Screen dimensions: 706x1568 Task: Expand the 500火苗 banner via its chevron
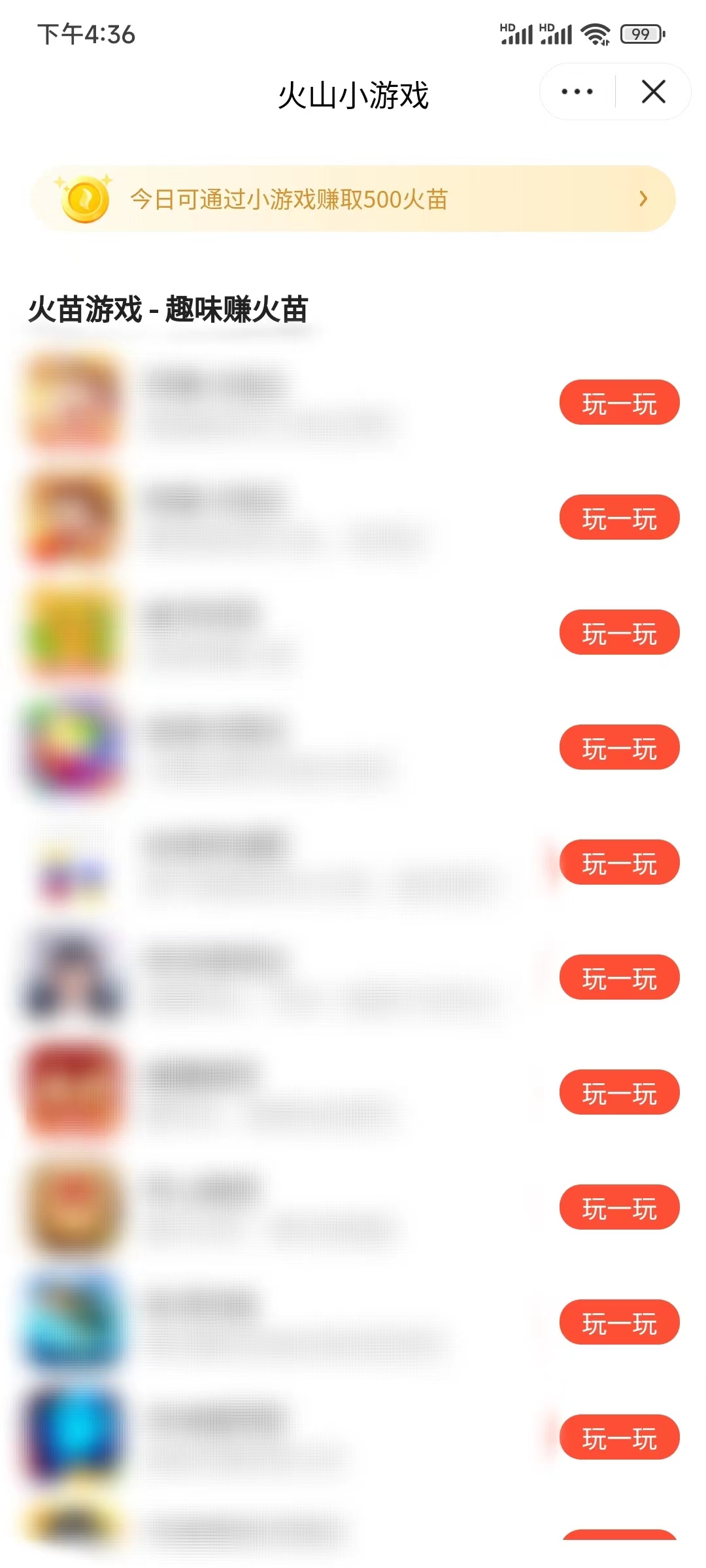click(643, 199)
